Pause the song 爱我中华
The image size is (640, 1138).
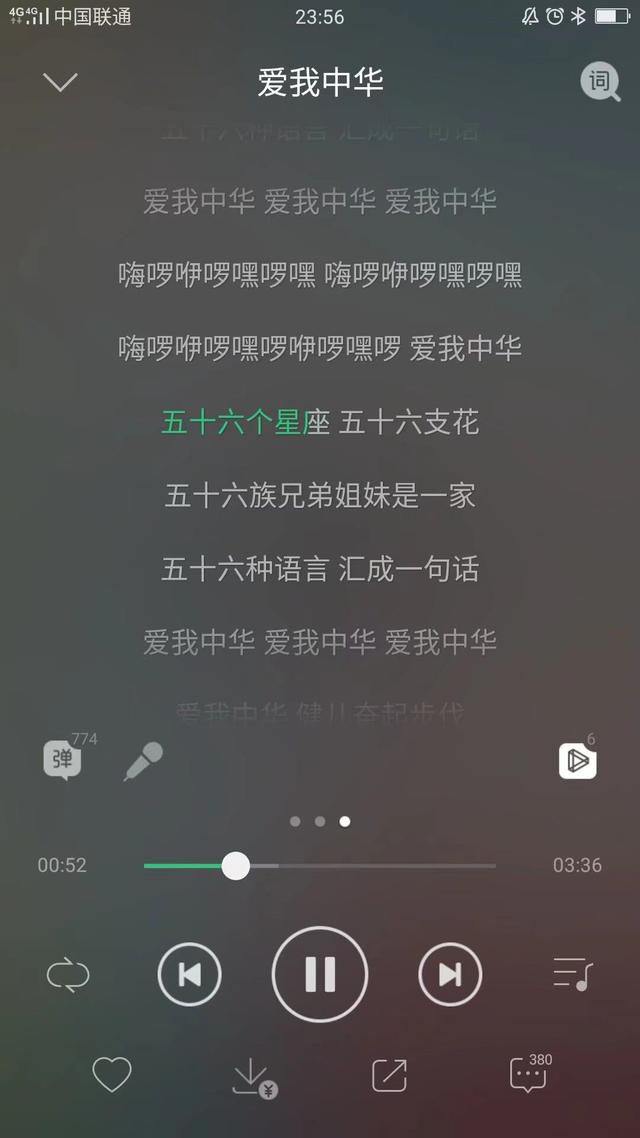click(x=320, y=974)
